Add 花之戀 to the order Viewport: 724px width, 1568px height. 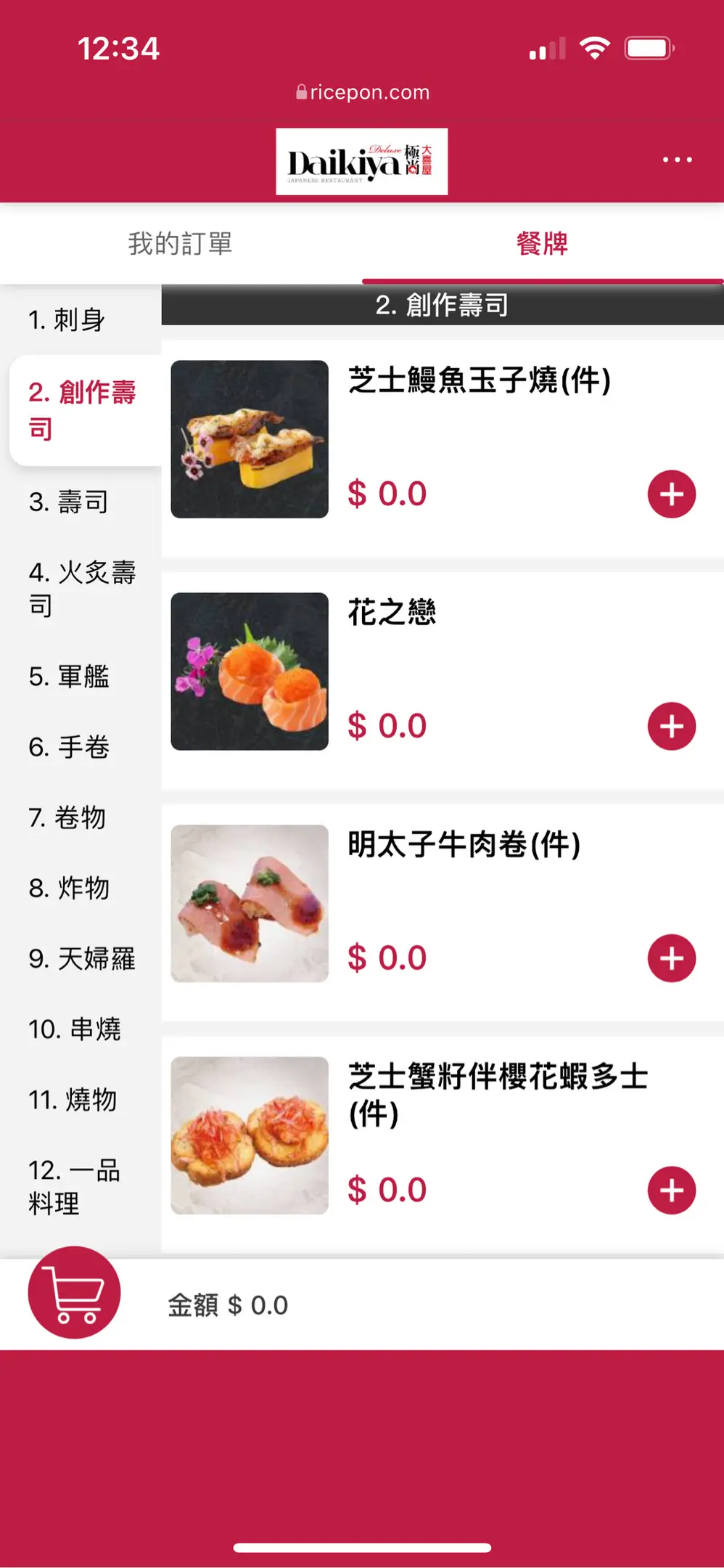(x=671, y=726)
